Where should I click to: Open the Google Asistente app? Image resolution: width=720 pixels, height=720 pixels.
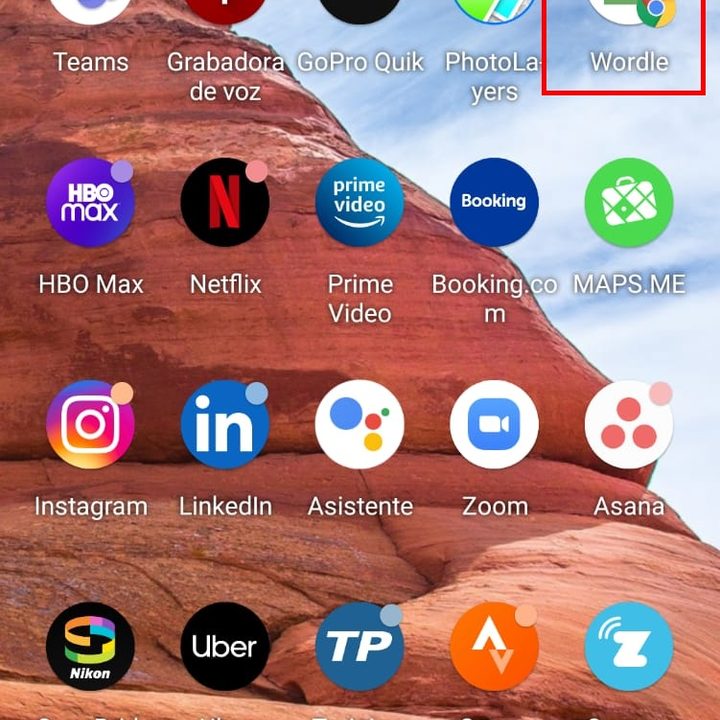click(x=360, y=424)
